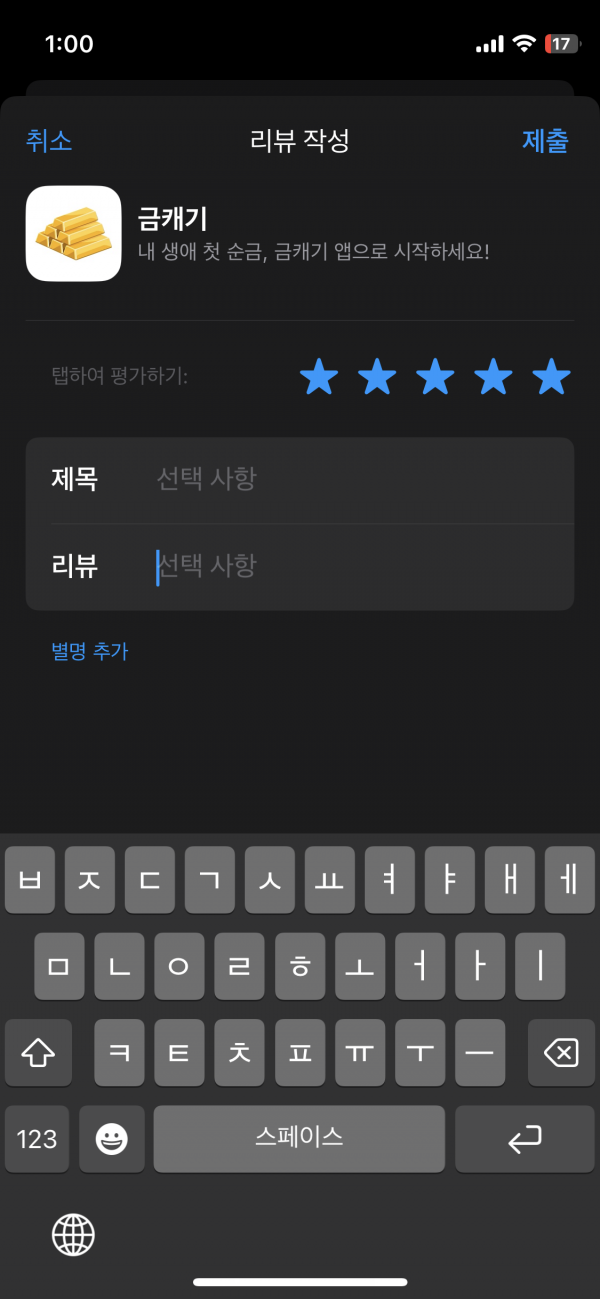
Task: Switch to the 123 number keyboard
Action: [37, 1139]
